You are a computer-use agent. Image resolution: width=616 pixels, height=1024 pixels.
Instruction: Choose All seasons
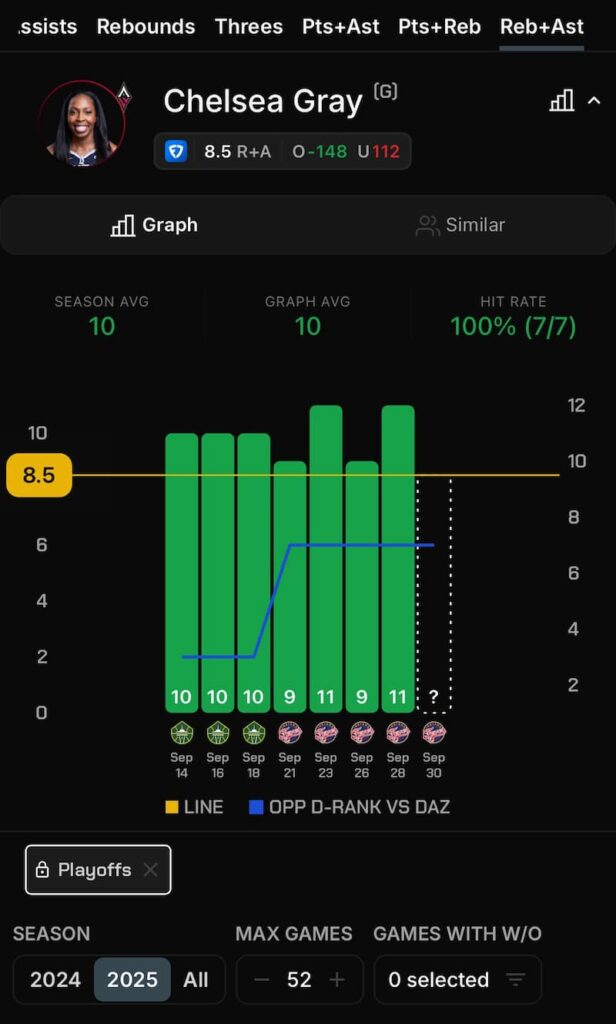coord(196,980)
